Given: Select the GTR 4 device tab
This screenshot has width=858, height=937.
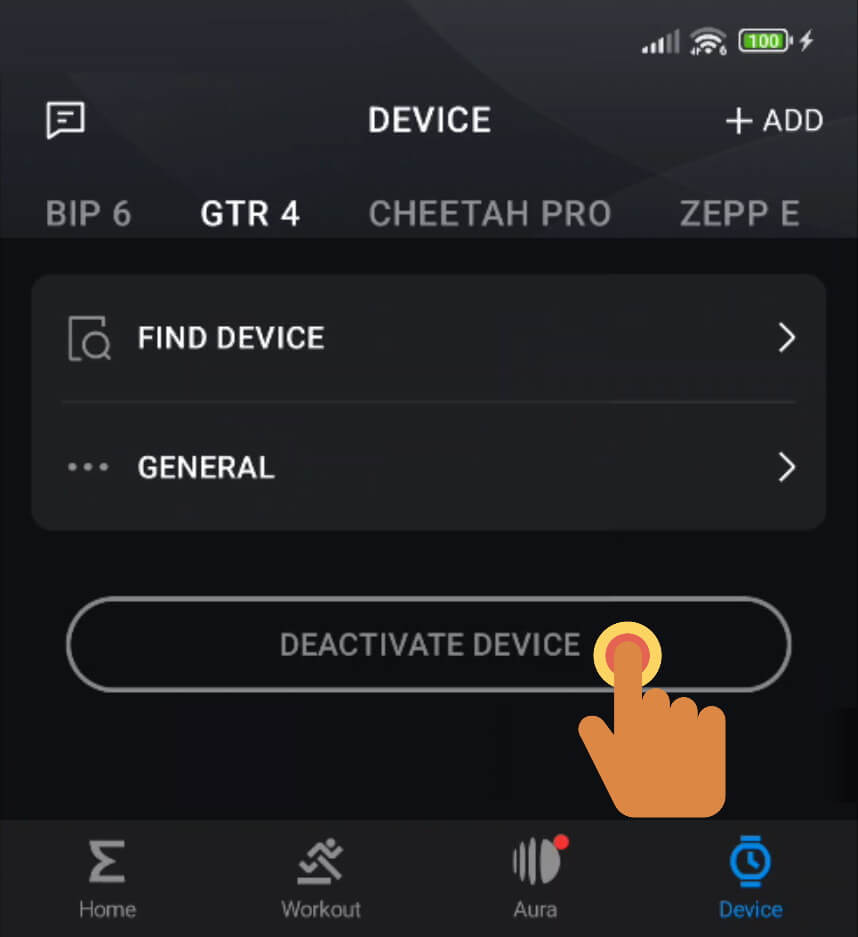Looking at the screenshot, I should click(250, 214).
